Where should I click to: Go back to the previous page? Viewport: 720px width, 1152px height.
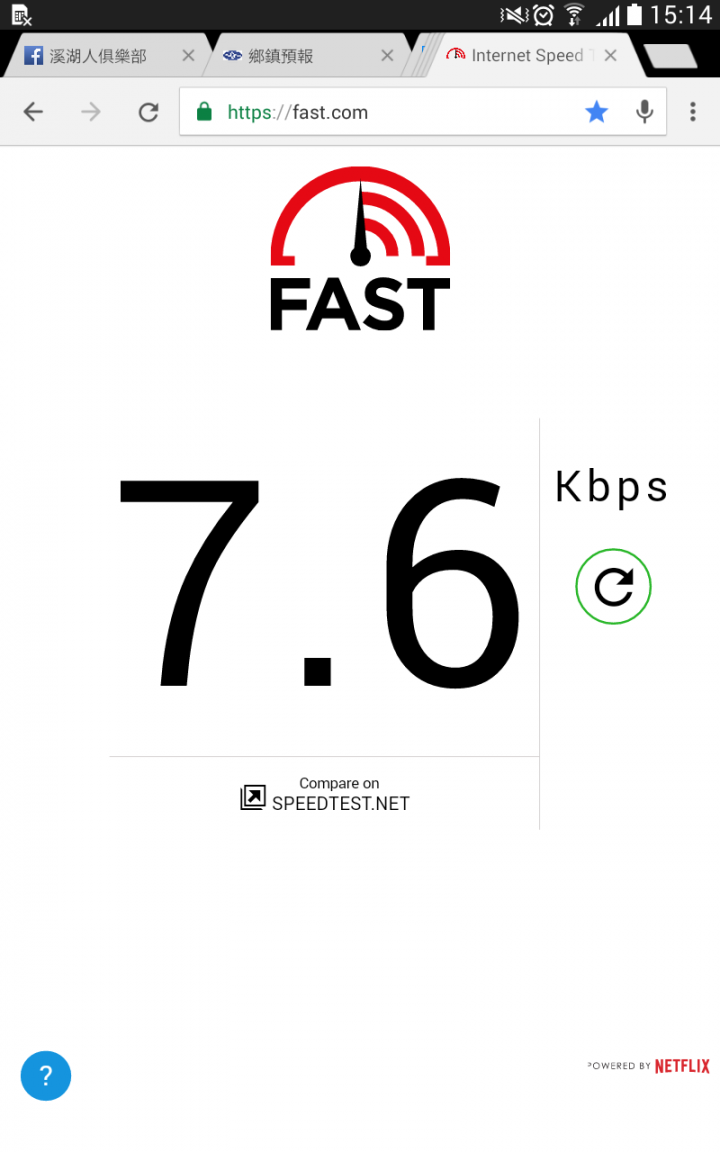click(33, 112)
